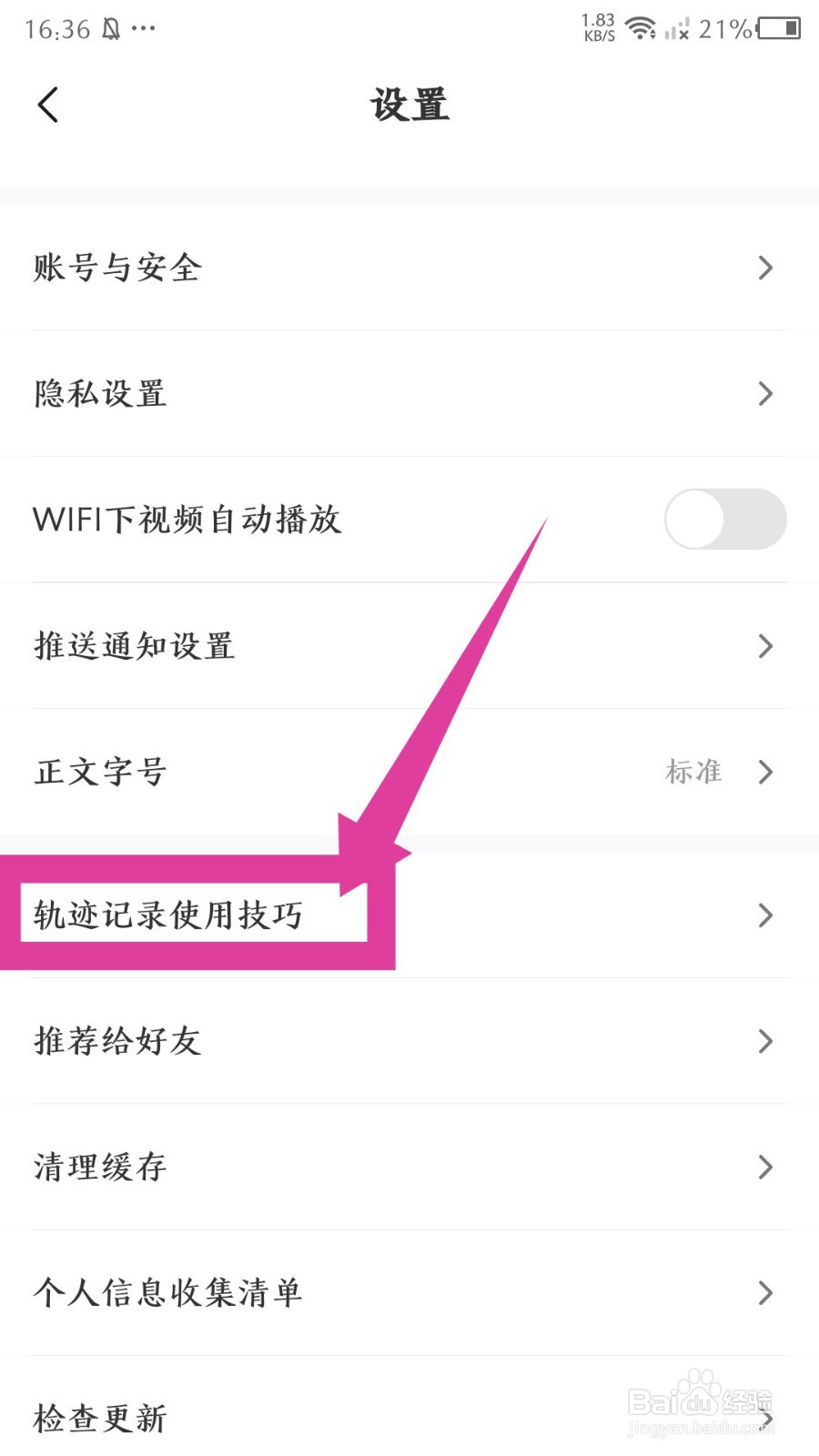Enable WIFI下视频自动播放 switch
The height and width of the screenshot is (1456, 819).
[x=724, y=519]
